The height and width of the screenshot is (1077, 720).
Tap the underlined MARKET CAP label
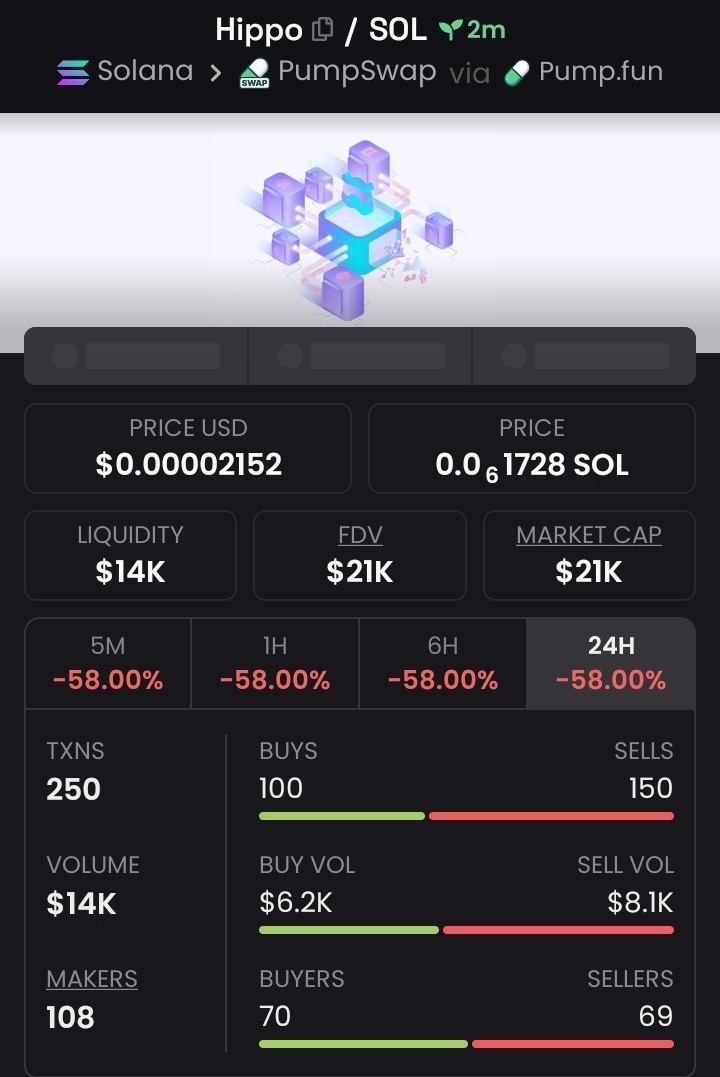[588, 535]
